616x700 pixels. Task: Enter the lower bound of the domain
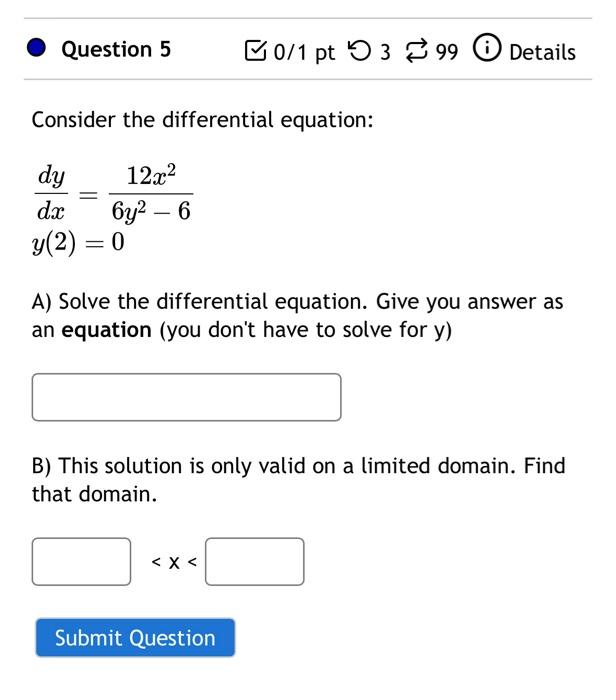(81, 562)
